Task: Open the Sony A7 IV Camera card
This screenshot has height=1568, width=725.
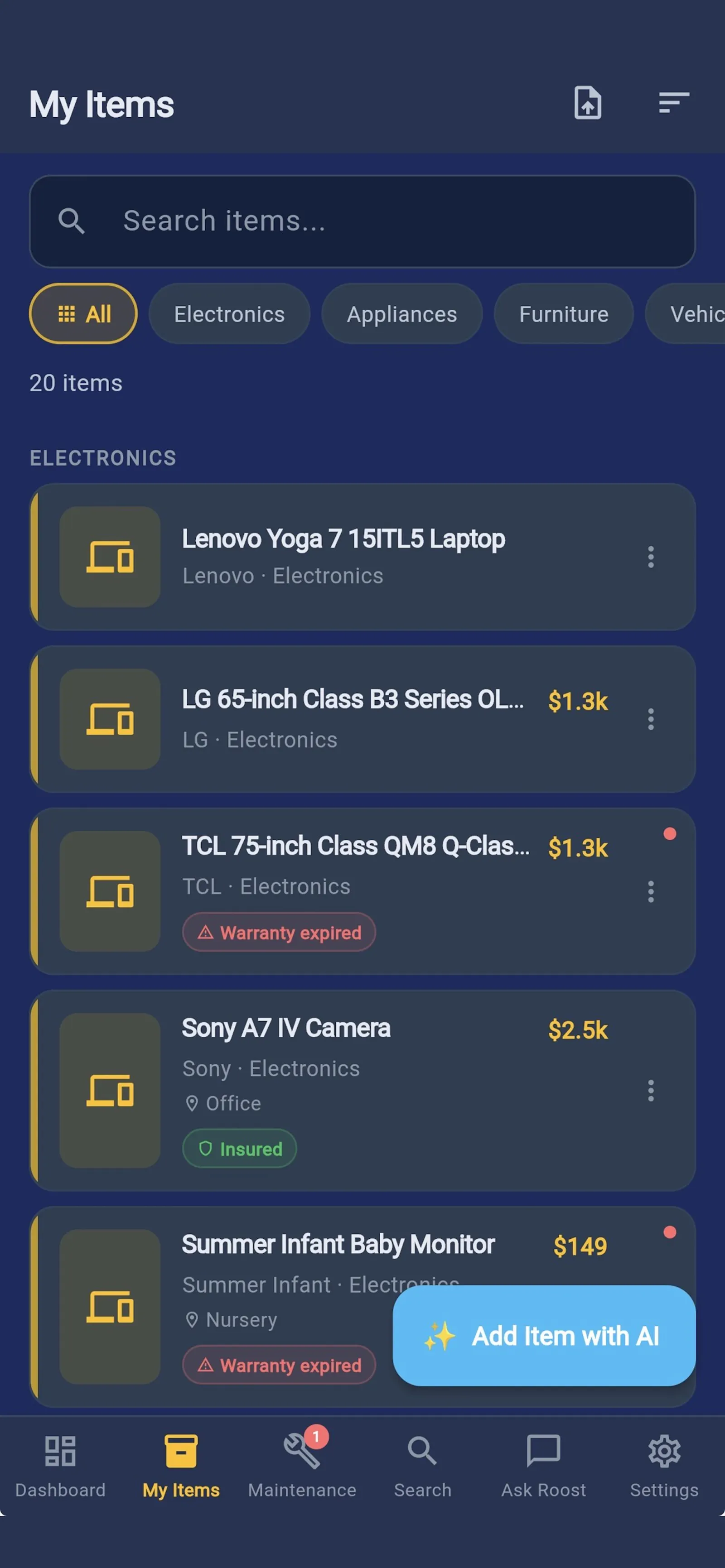Action: pos(362,1090)
